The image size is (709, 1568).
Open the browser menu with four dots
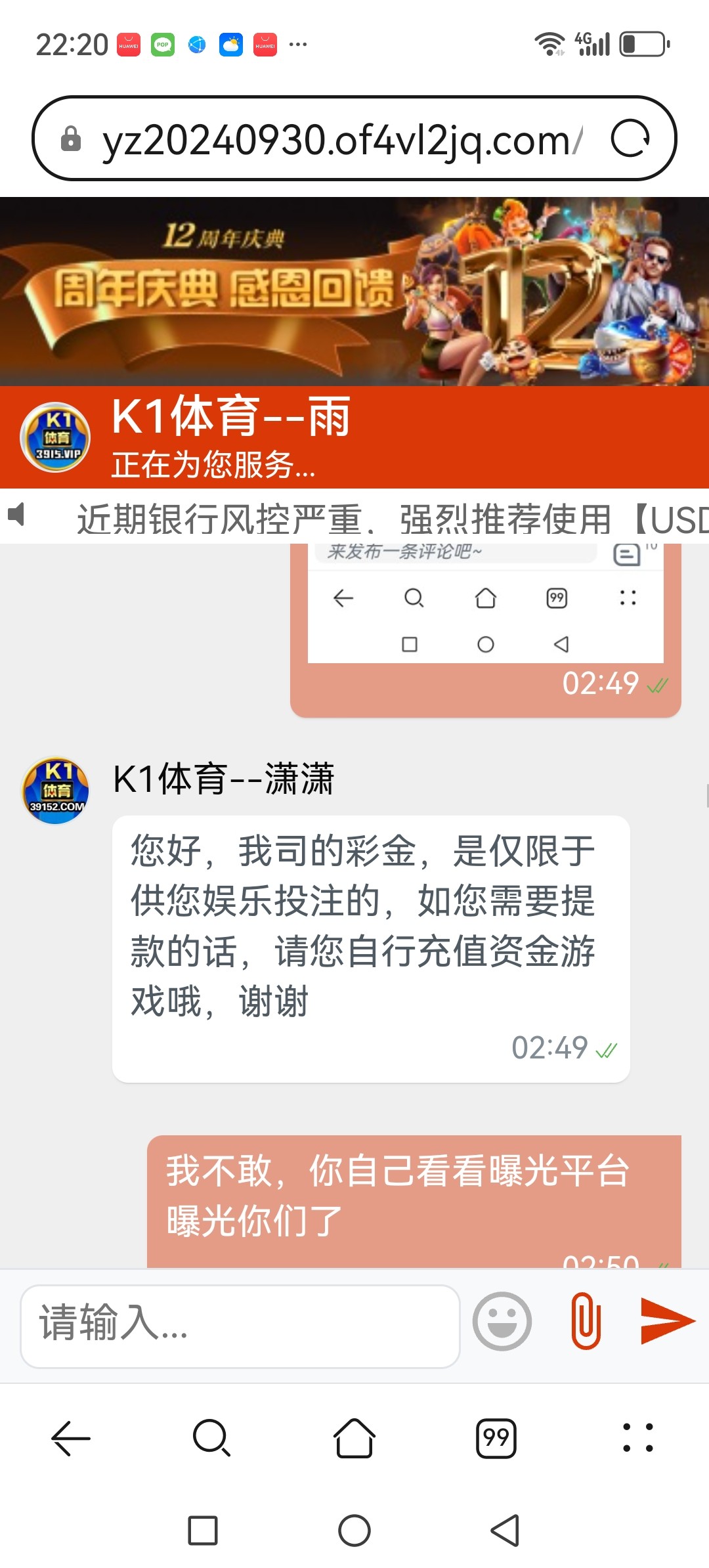point(637,1439)
